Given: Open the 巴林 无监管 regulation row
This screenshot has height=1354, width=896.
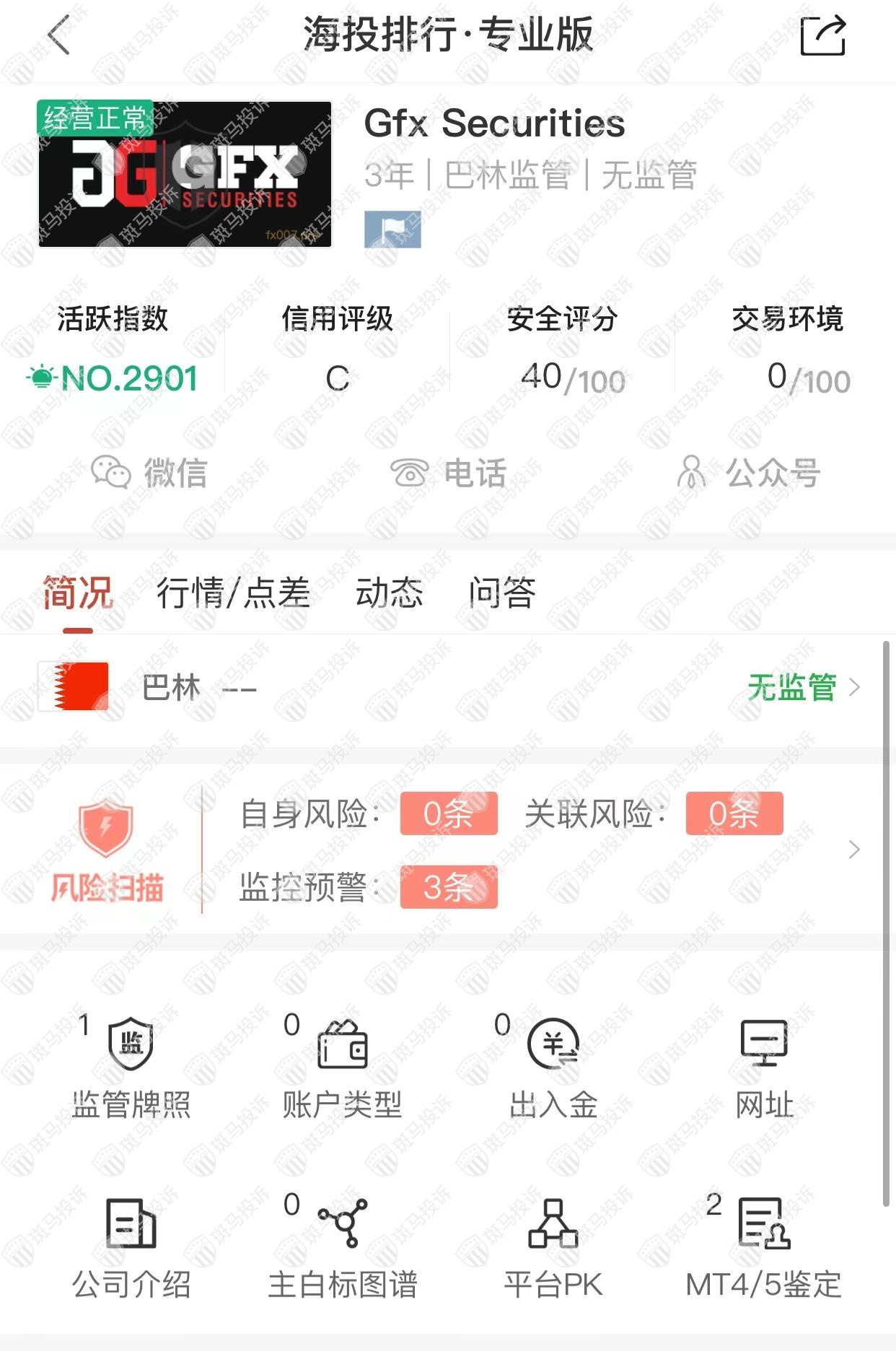Looking at the screenshot, I should tap(447, 687).
